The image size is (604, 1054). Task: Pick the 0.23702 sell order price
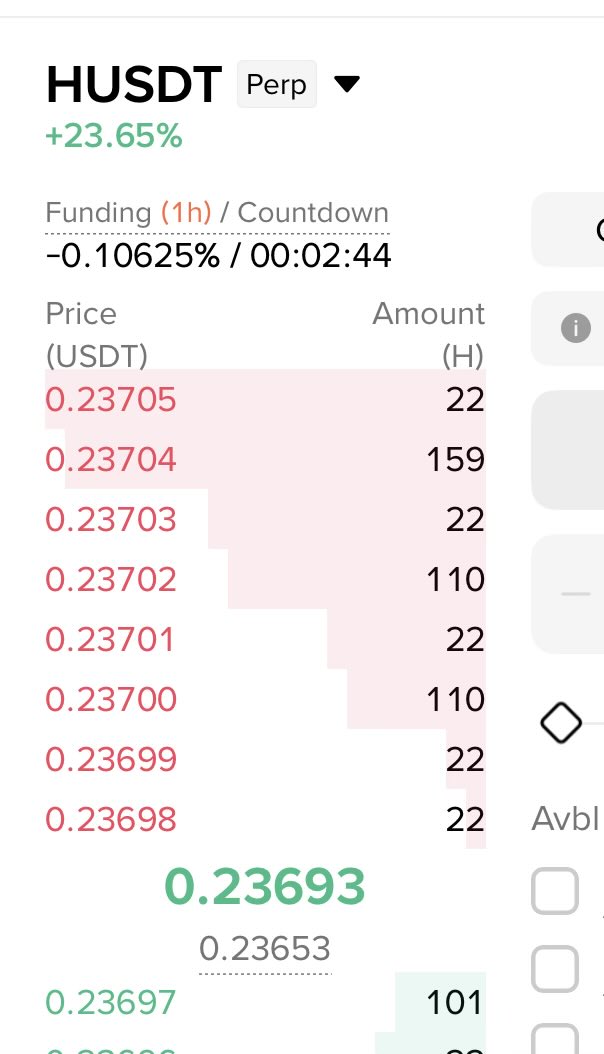(x=111, y=579)
